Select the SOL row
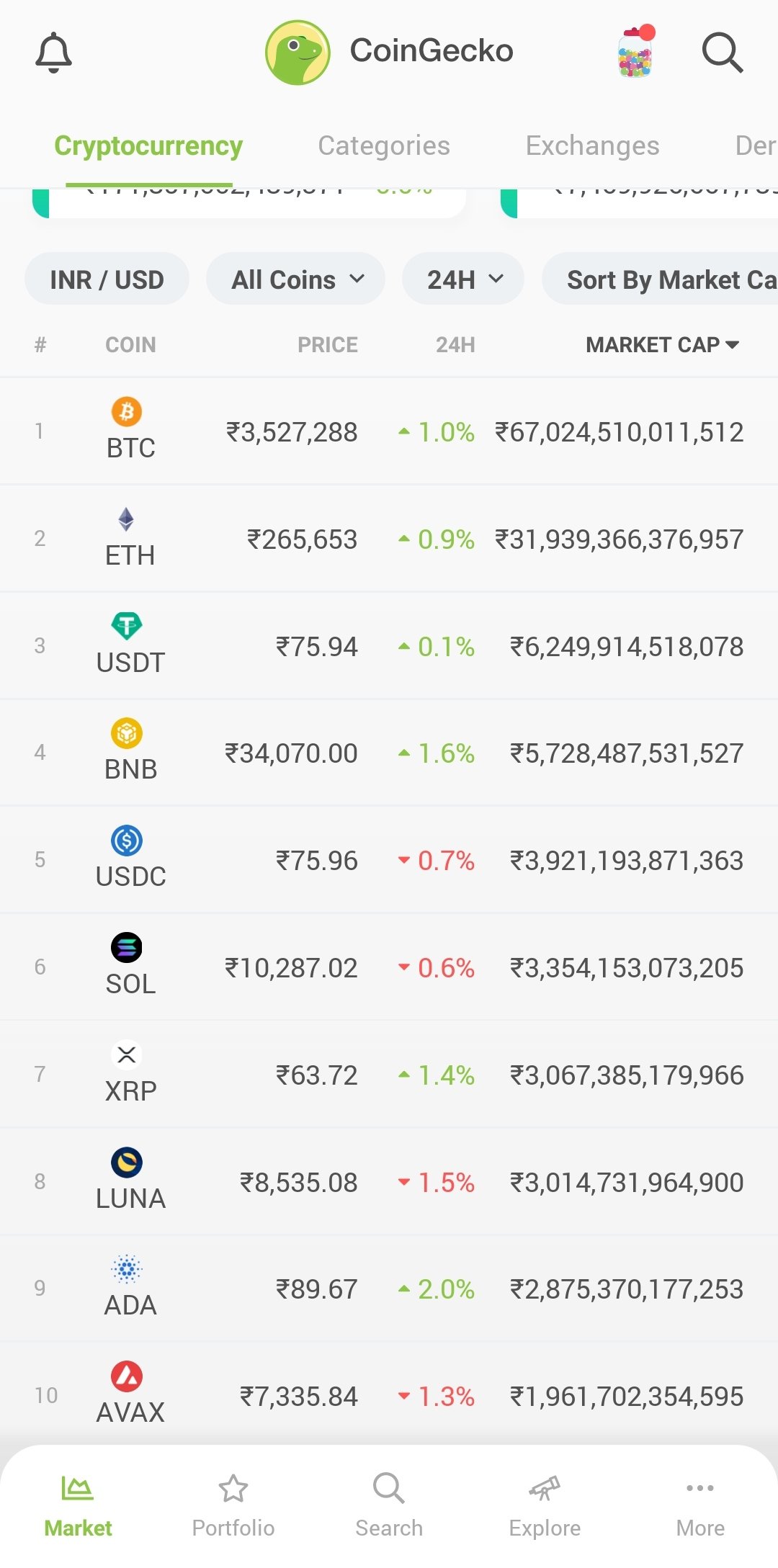Screen dimensions: 778x1568 [389, 967]
